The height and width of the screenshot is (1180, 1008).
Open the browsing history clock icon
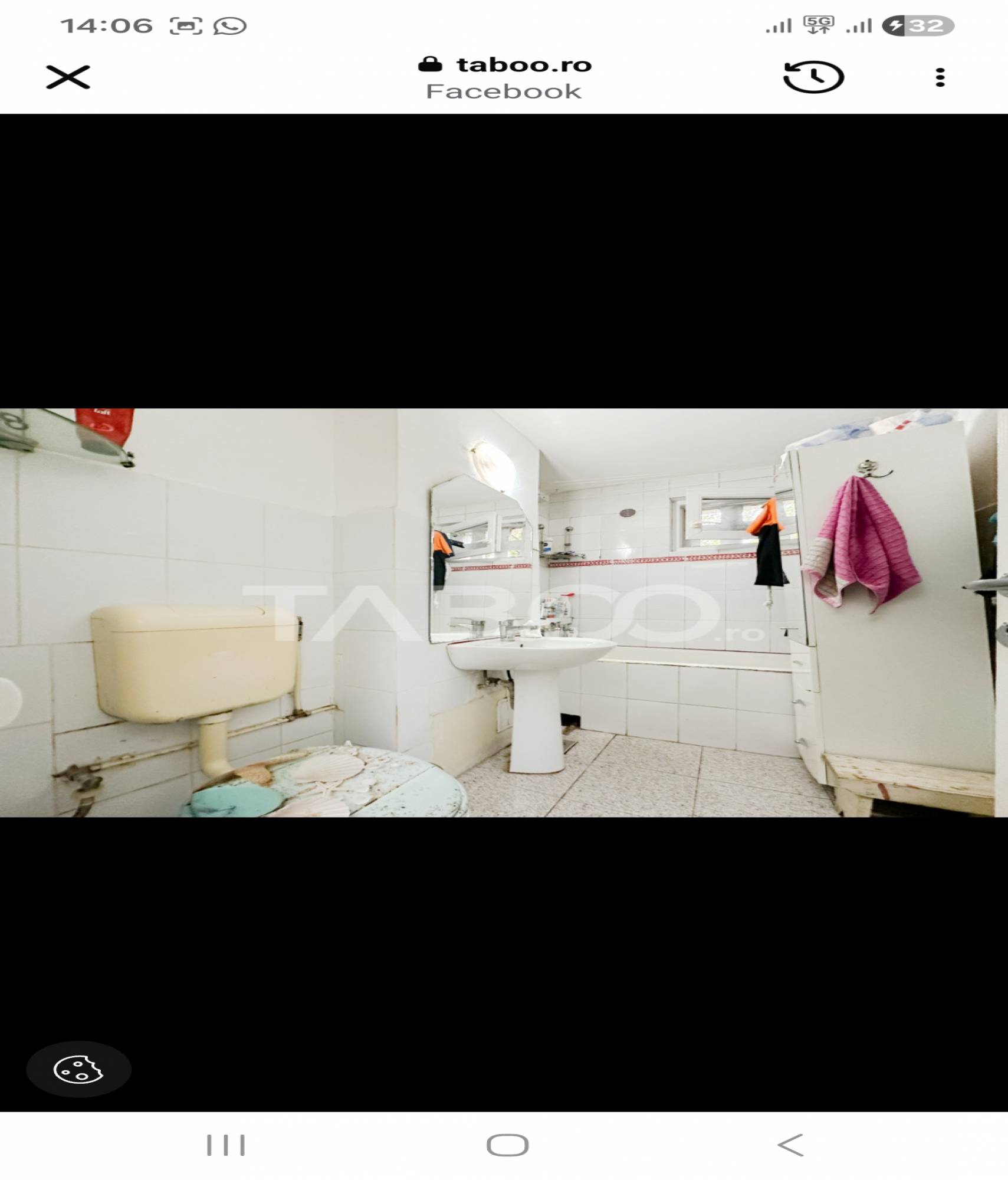pos(813,77)
